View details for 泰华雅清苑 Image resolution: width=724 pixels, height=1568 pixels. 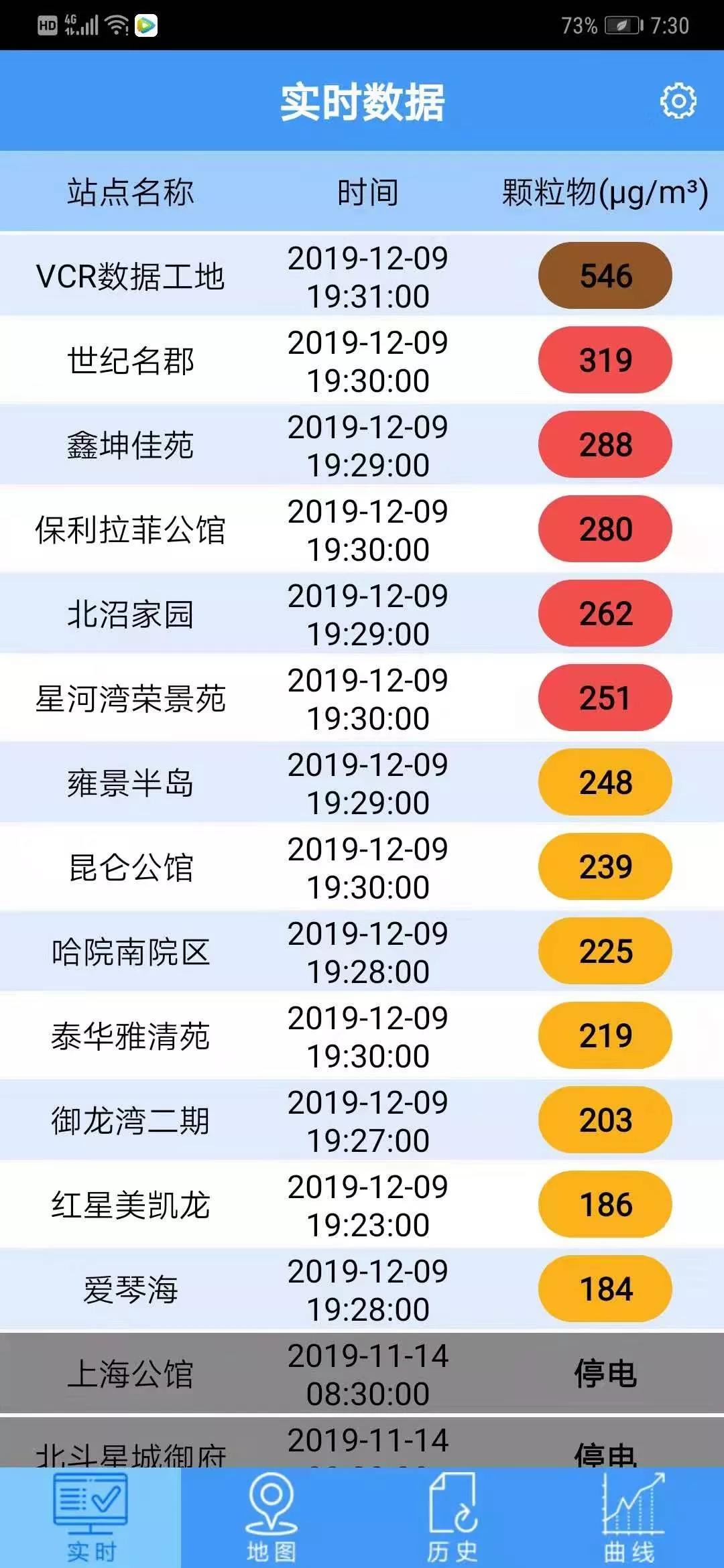pyautogui.click(x=130, y=1036)
